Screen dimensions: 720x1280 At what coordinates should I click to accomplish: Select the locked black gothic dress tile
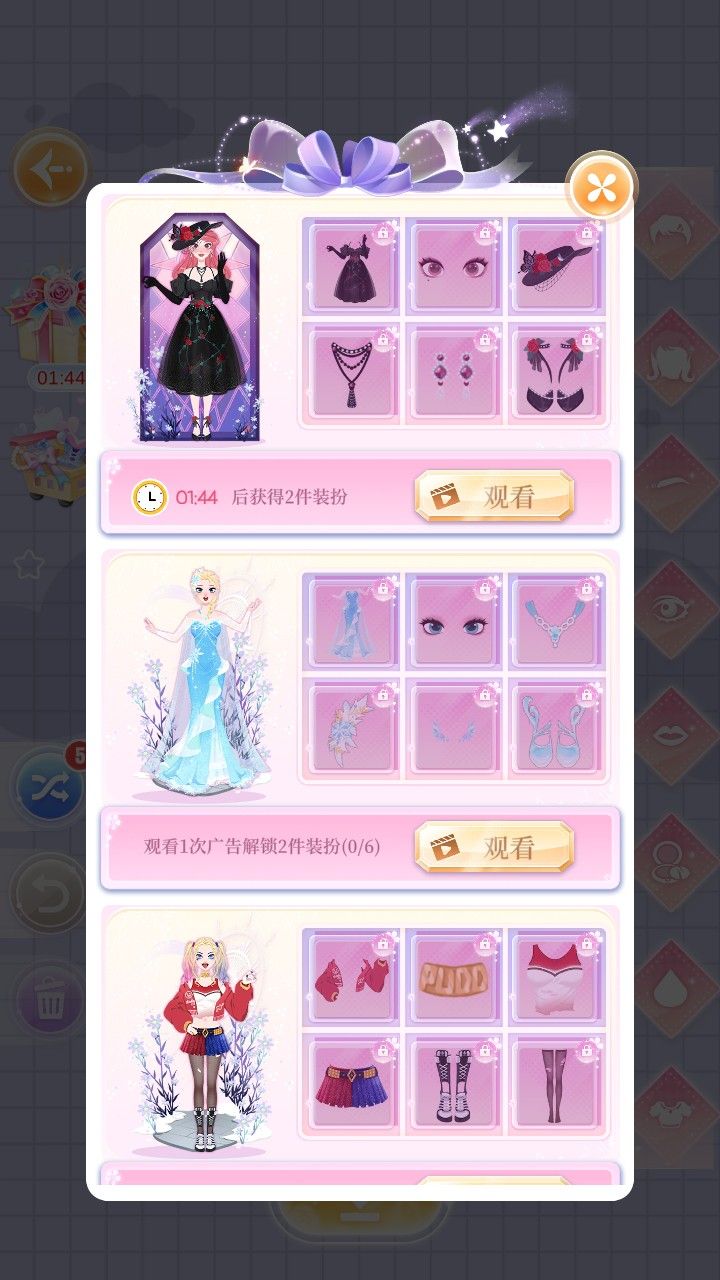(351, 268)
